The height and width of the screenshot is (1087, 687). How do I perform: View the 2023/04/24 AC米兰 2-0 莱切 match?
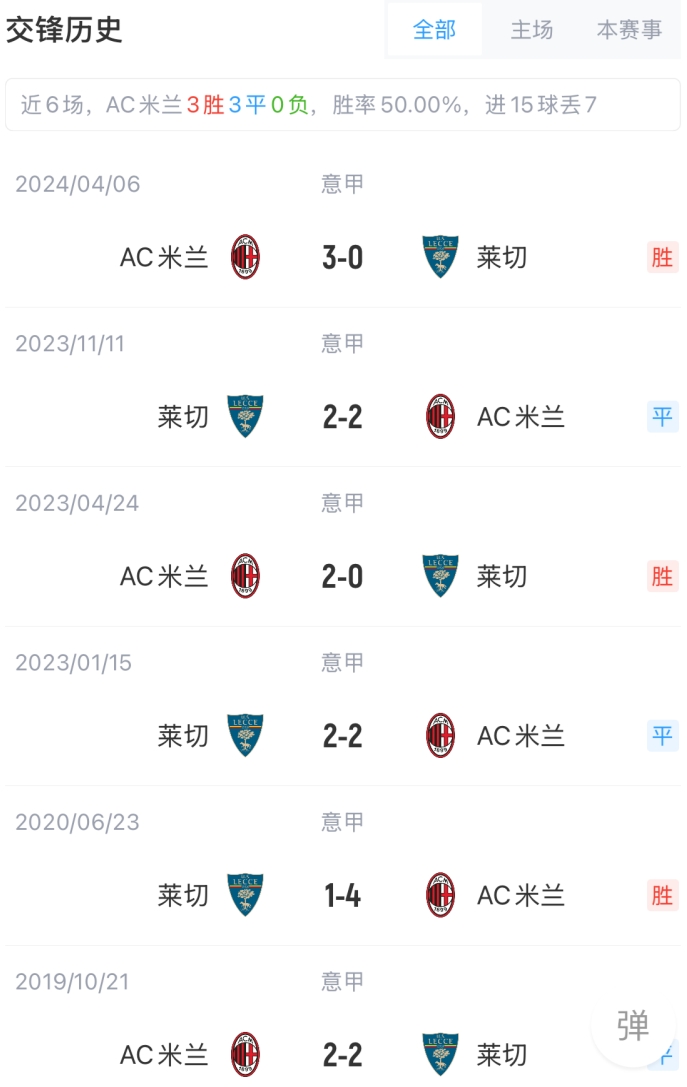342,576
